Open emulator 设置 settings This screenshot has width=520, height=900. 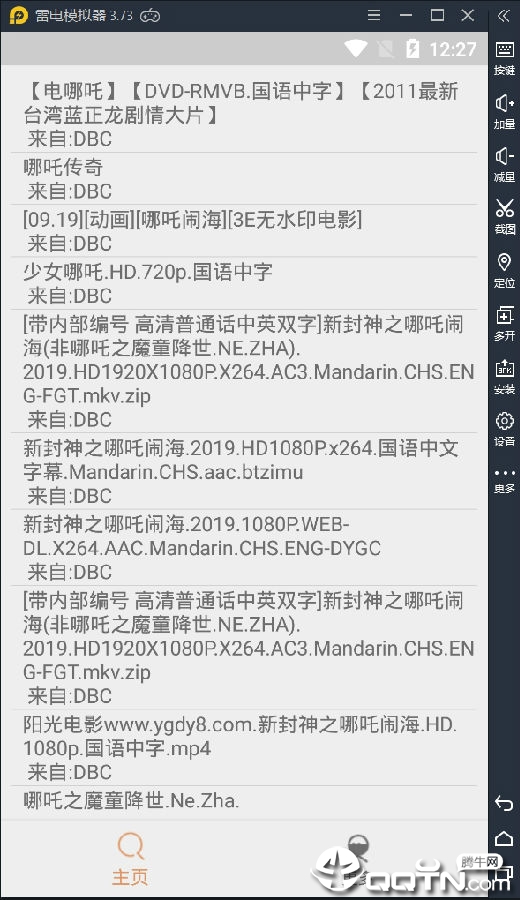(505, 428)
